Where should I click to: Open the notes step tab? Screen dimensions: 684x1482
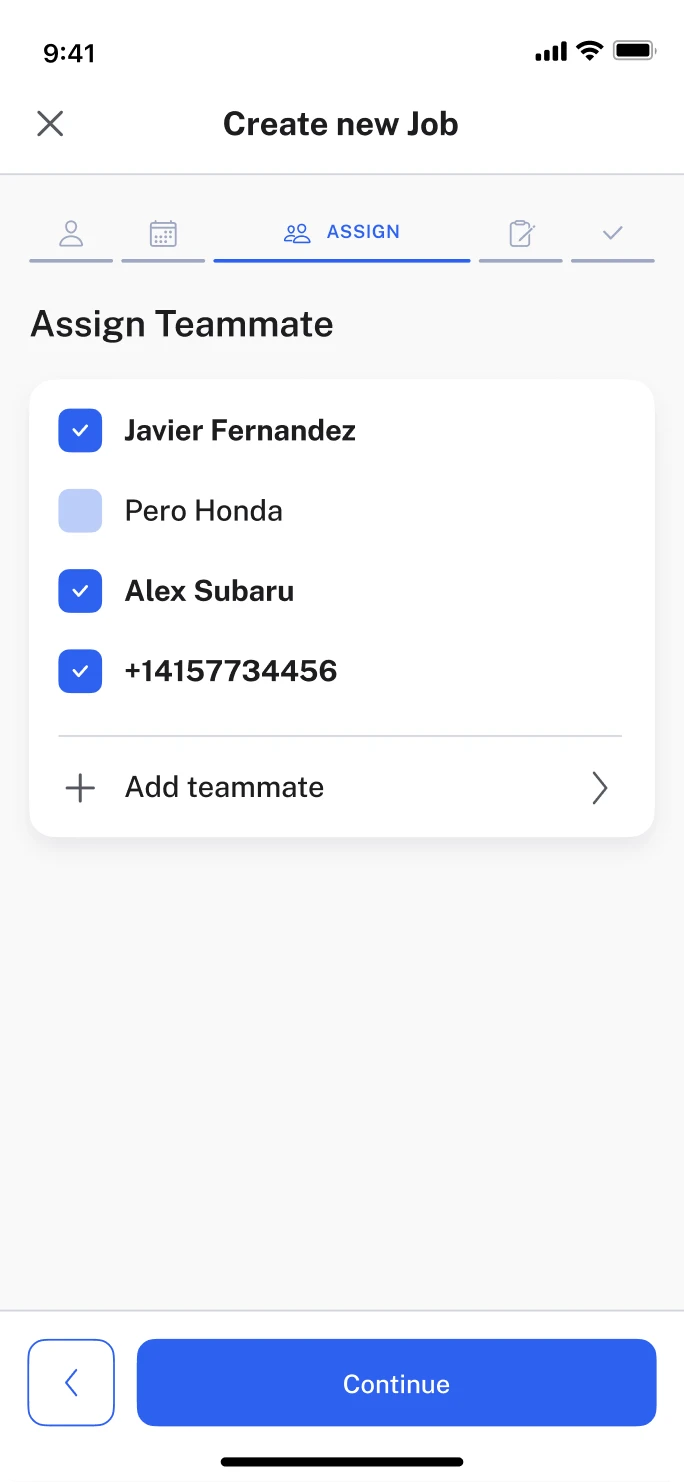(x=521, y=235)
